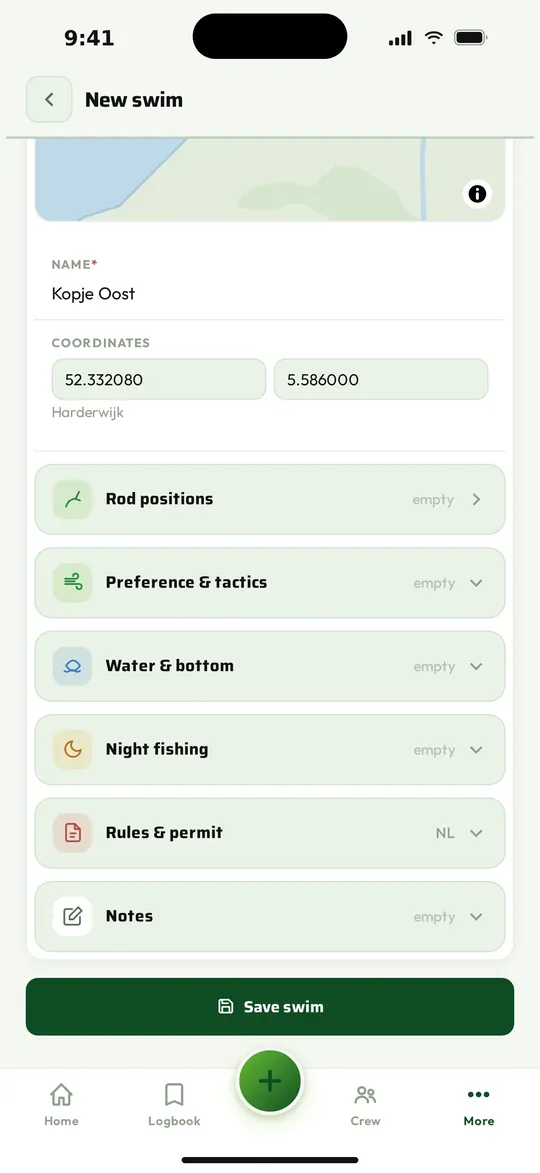Expand Preference & tactics section

point(270,583)
